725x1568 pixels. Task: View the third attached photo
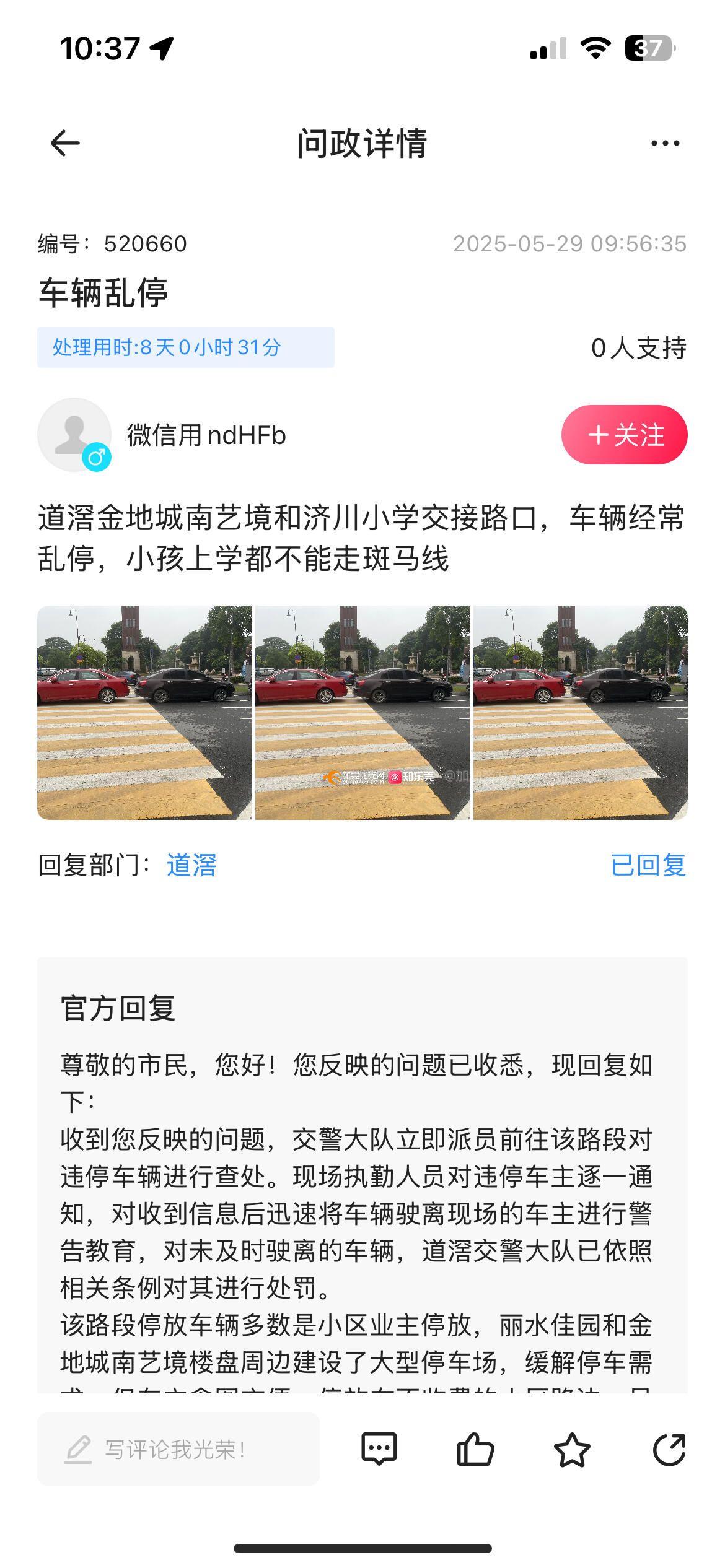pyautogui.click(x=581, y=712)
